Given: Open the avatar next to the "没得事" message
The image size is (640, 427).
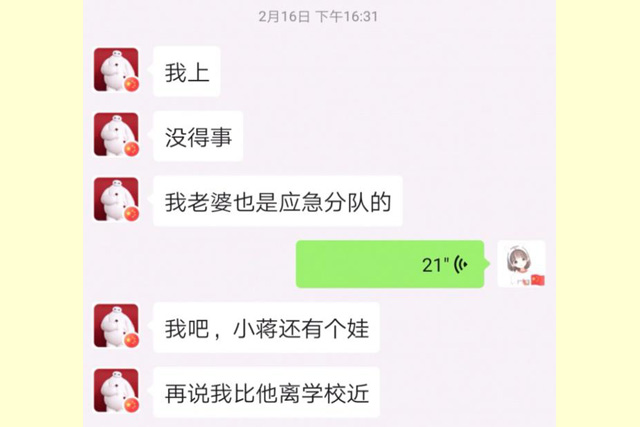Looking at the screenshot, I should (116, 135).
